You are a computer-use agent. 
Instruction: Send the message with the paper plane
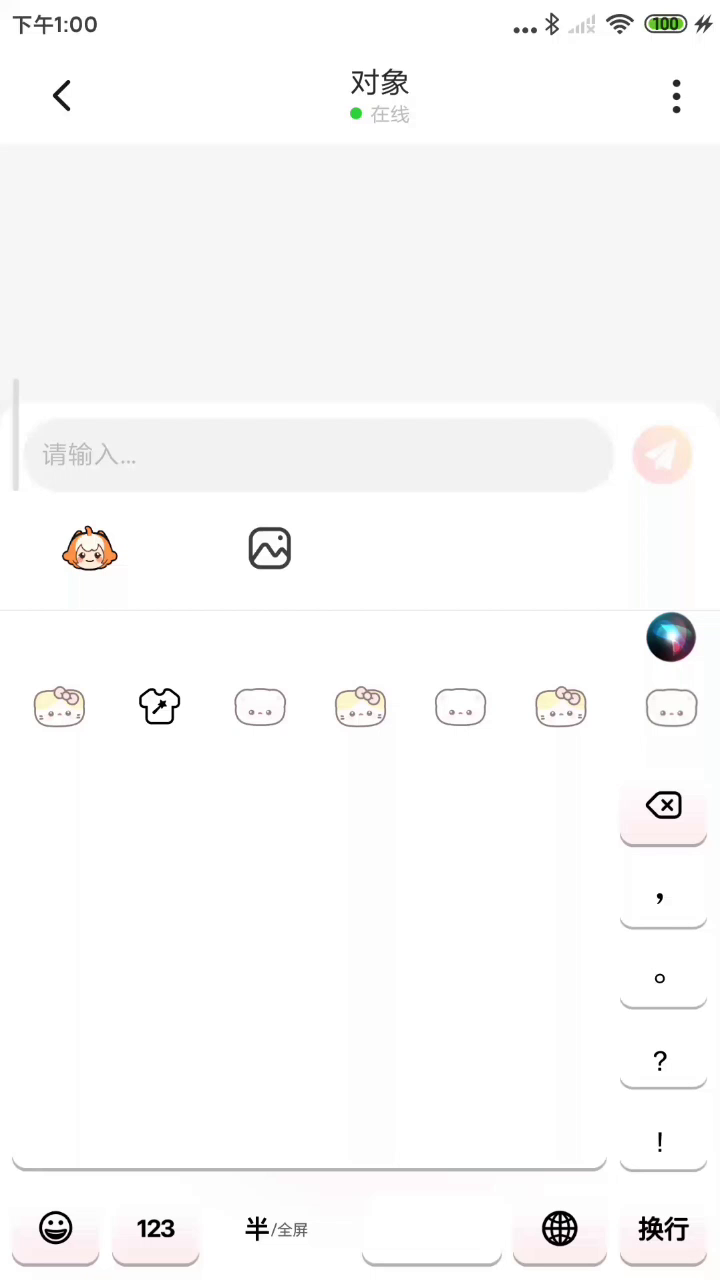[662, 455]
